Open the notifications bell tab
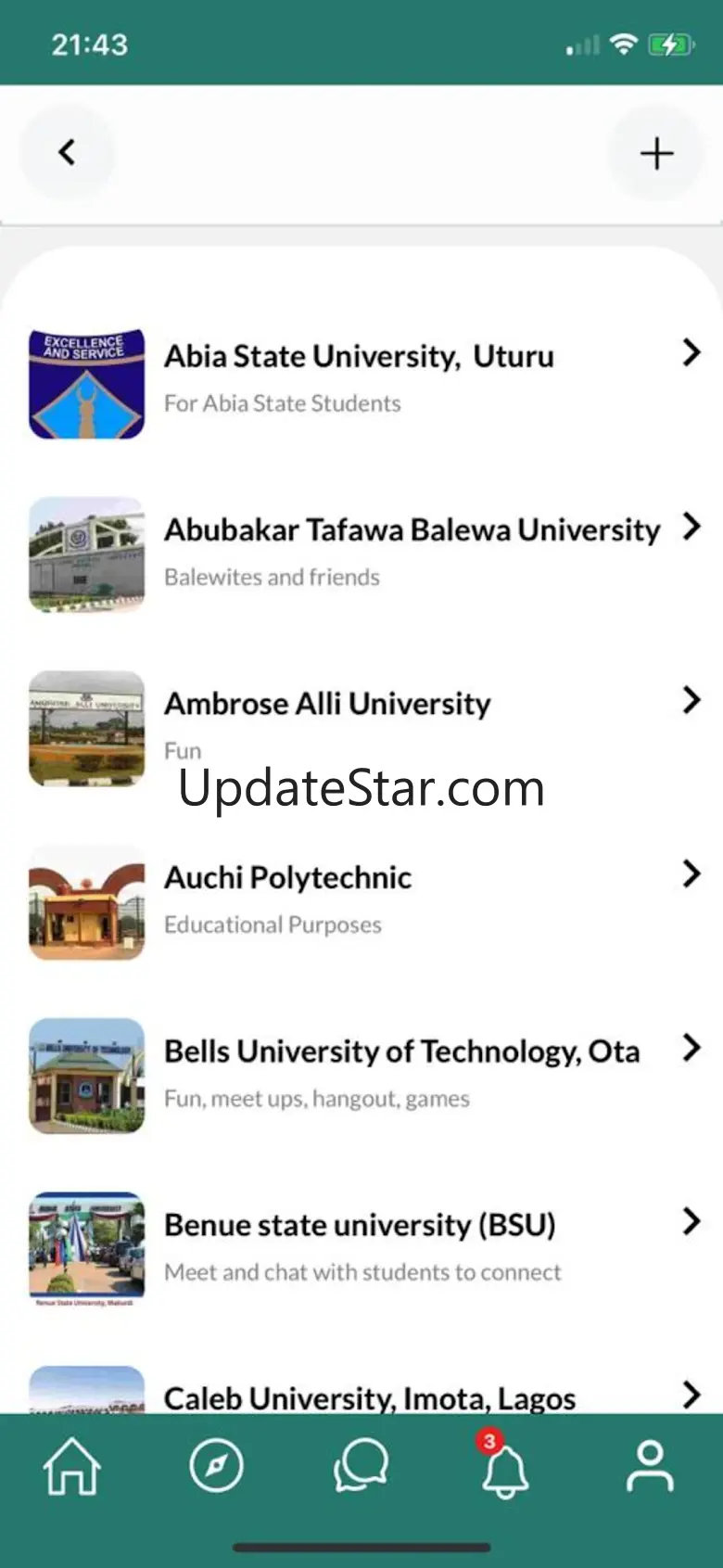The height and width of the screenshot is (1568, 723). [504, 1469]
